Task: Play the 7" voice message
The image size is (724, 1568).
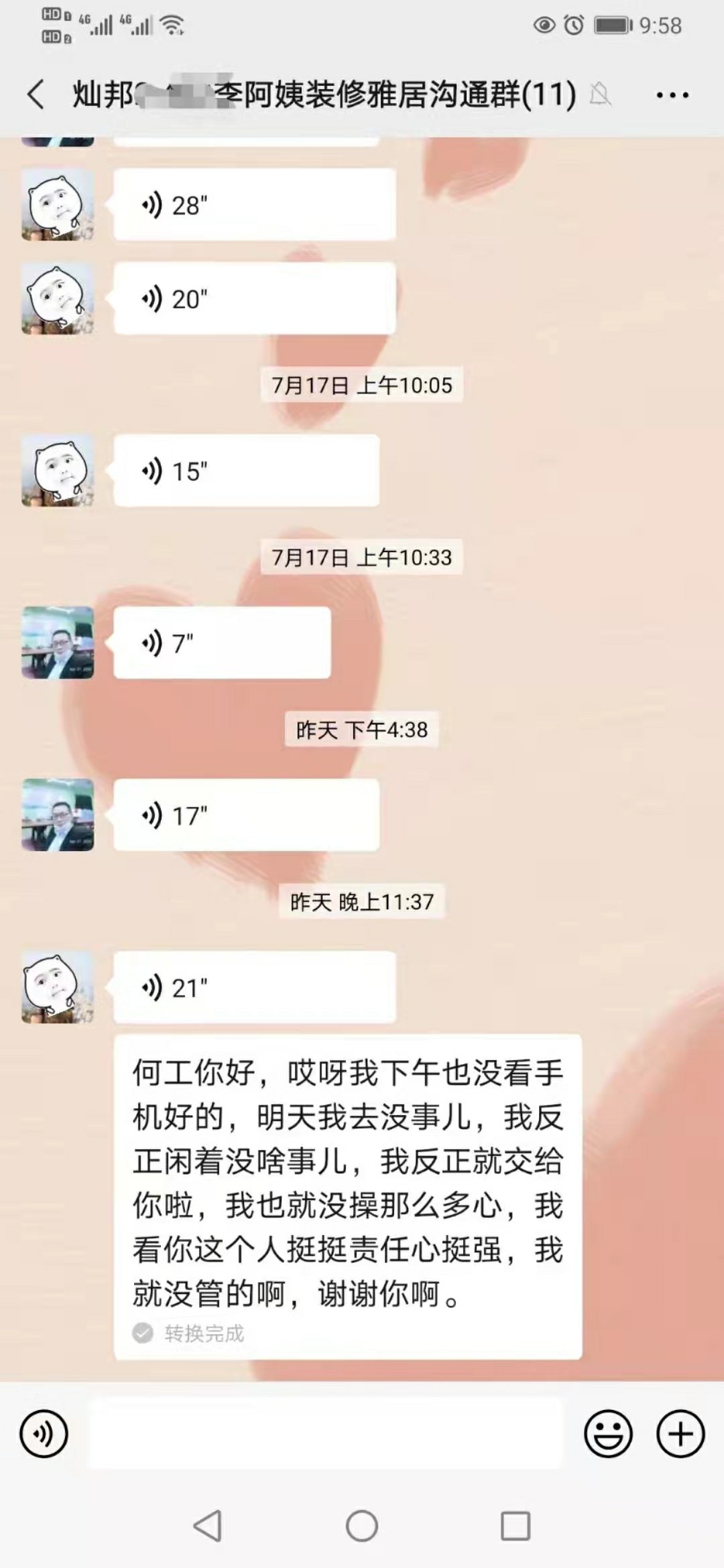Action: 222,643
